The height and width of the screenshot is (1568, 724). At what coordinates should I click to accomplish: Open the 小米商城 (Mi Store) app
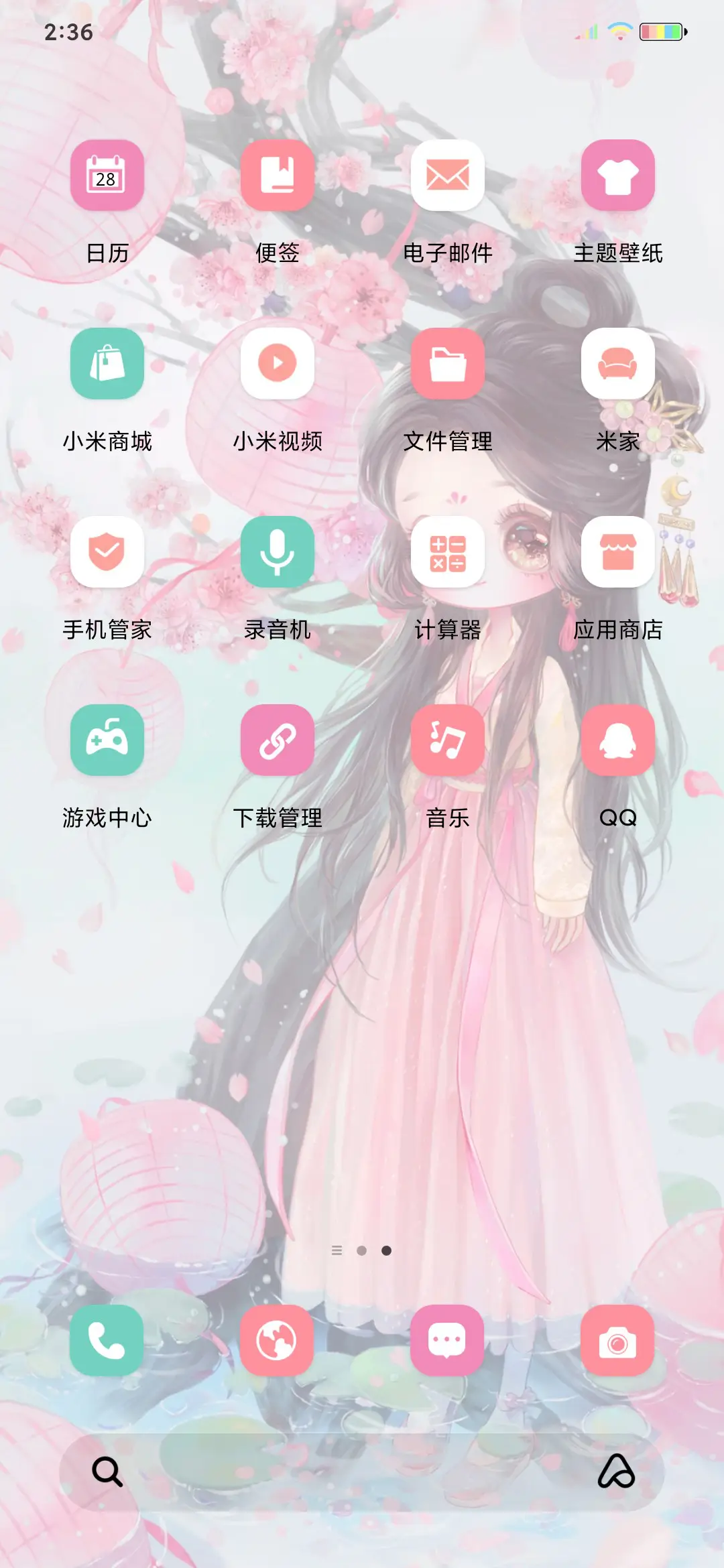click(x=107, y=363)
